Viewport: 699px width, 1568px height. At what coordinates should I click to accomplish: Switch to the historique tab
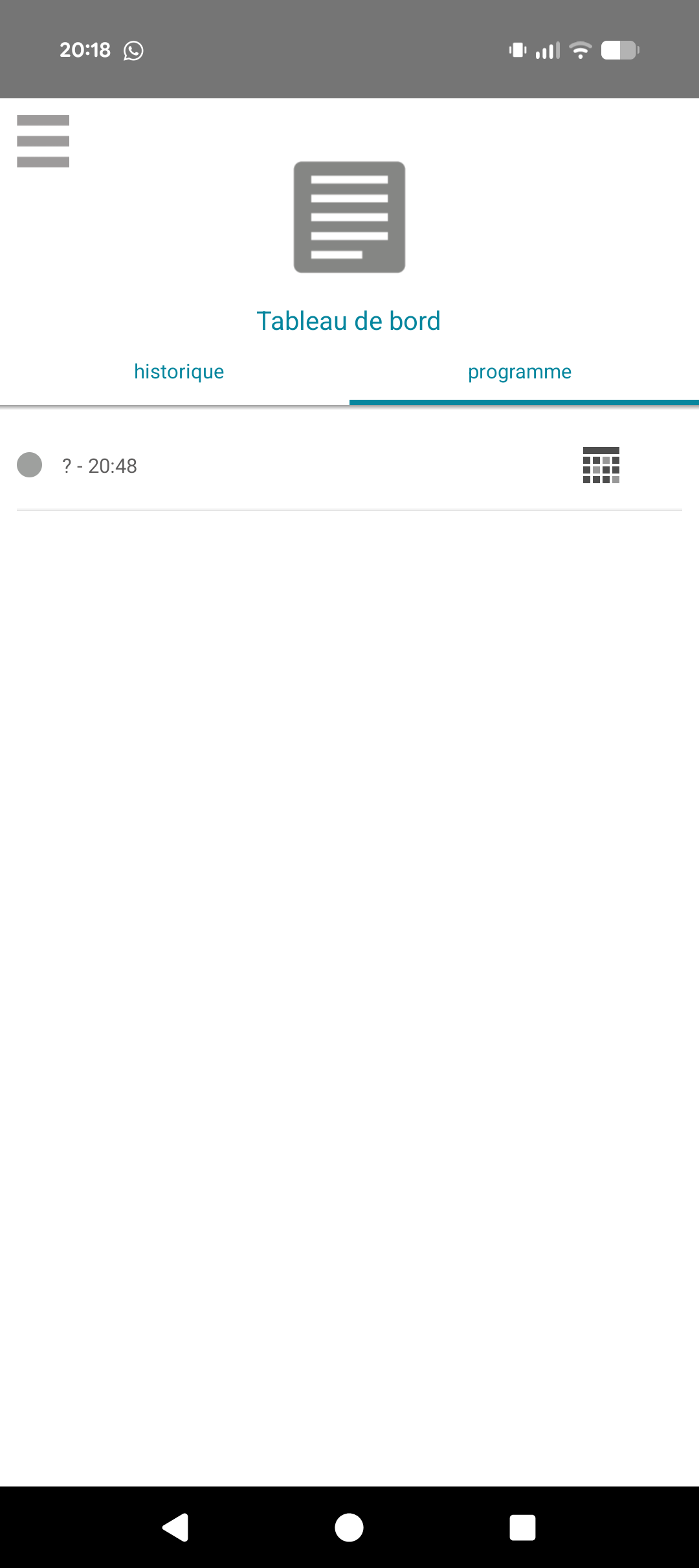[179, 372]
